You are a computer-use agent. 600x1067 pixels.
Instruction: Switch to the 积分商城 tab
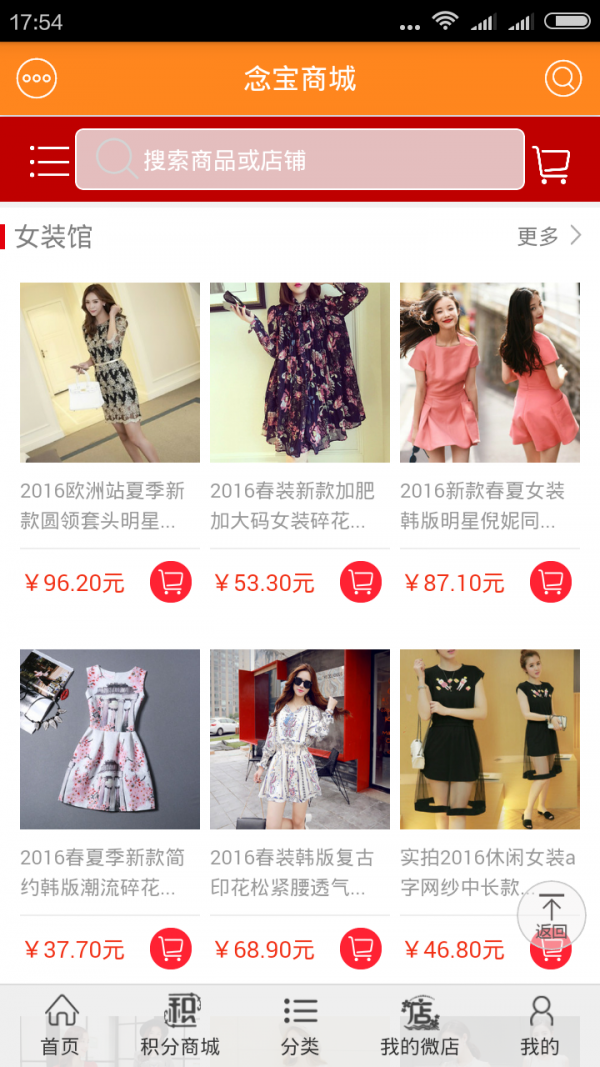click(x=180, y=1026)
